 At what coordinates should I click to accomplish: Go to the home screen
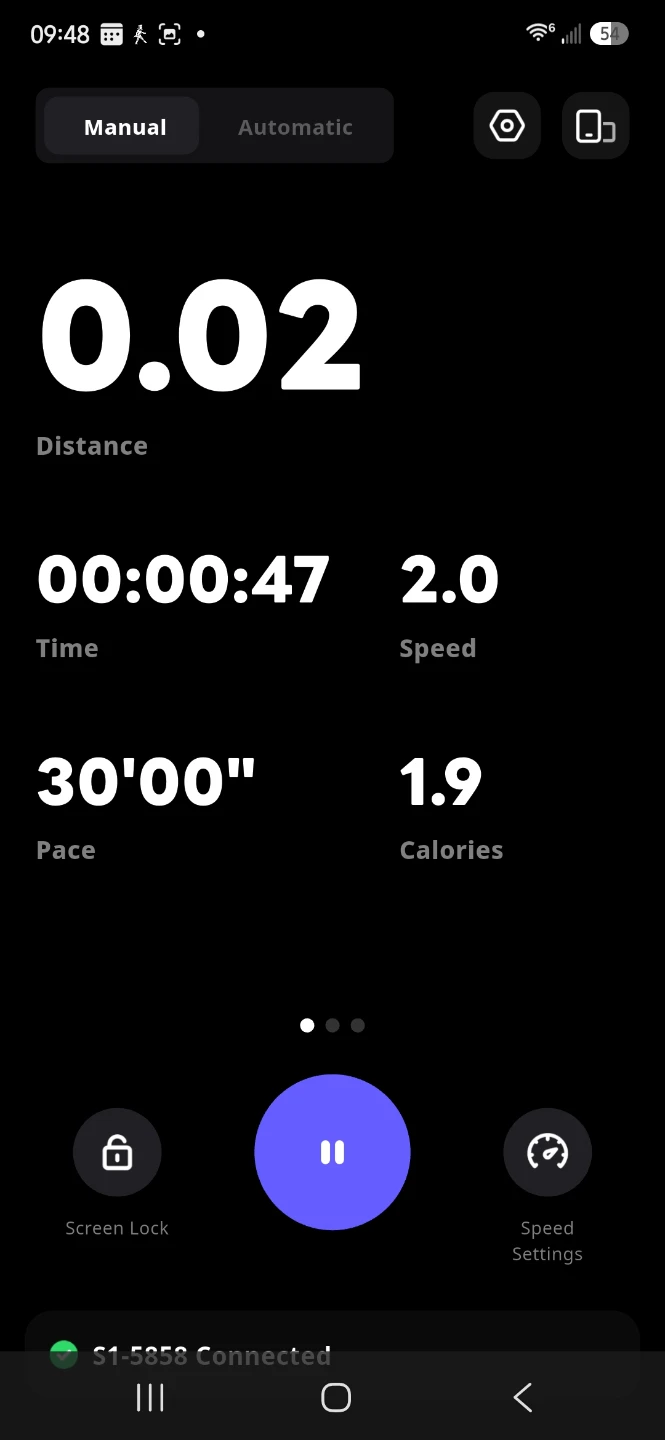pyautogui.click(x=336, y=1397)
